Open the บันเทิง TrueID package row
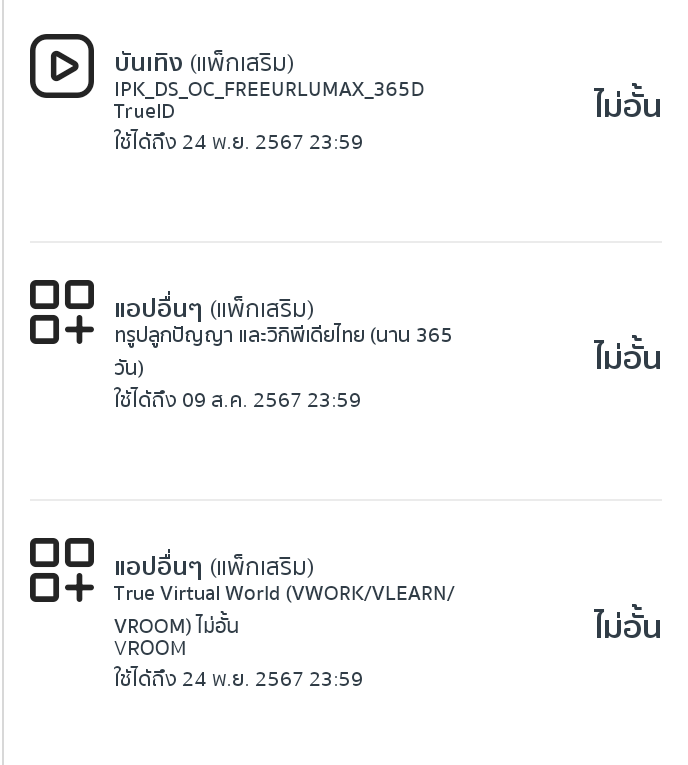This screenshot has width=688, height=765. pos(345,103)
